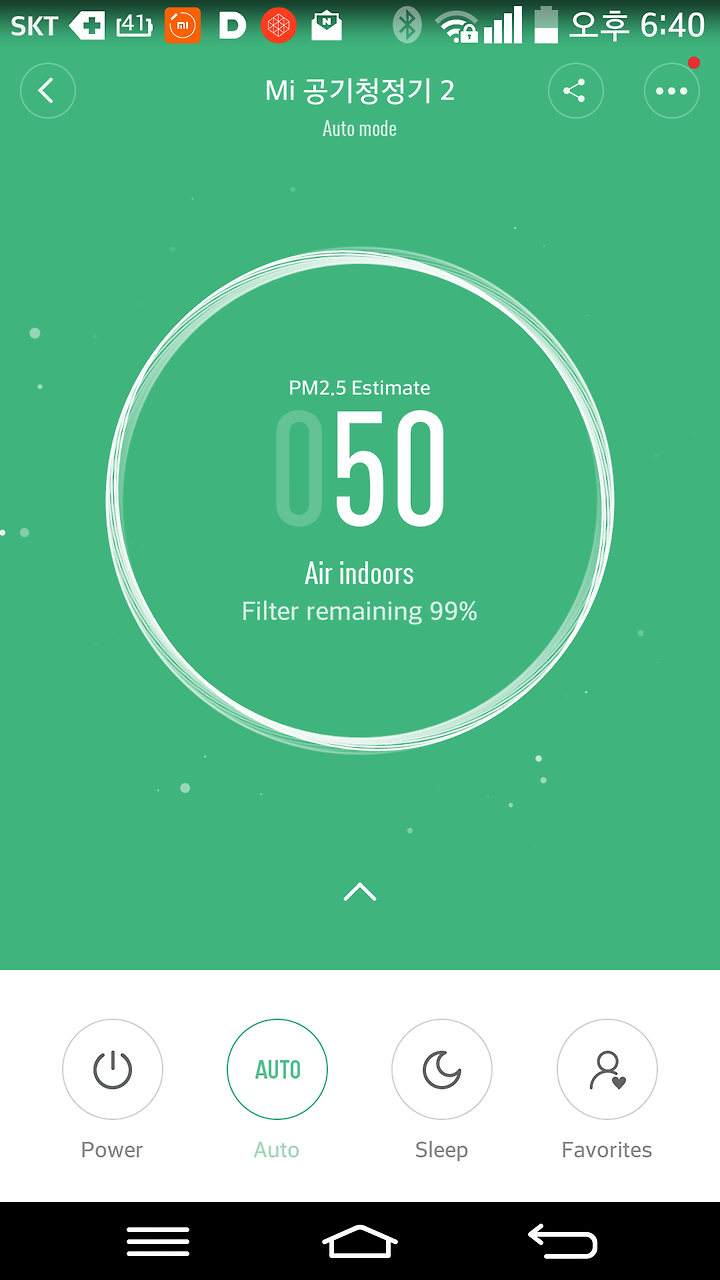
Task: Switch to Sleep mode
Action: click(x=441, y=1069)
